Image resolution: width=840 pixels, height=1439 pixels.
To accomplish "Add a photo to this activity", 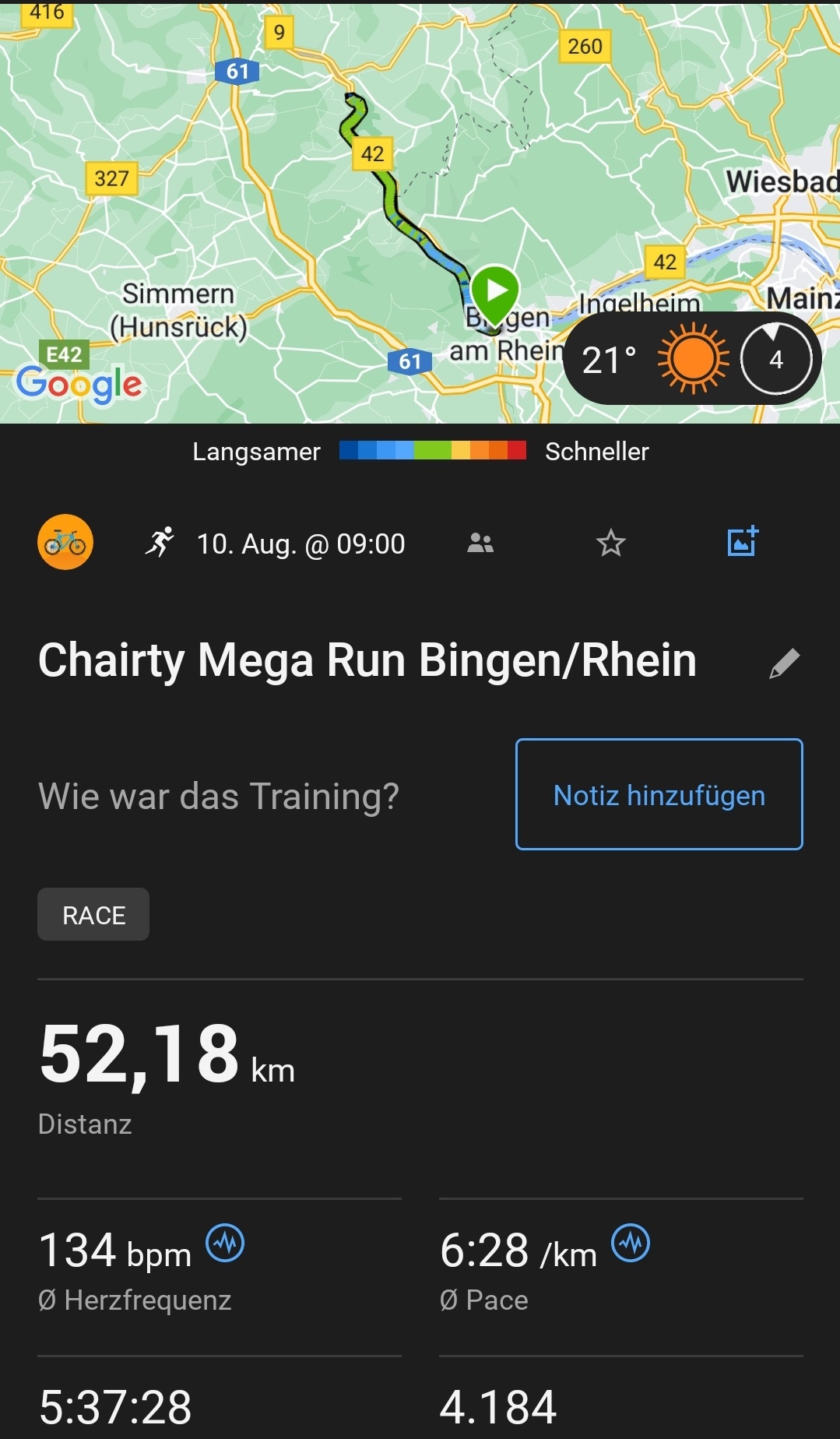I will click(x=742, y=542).
